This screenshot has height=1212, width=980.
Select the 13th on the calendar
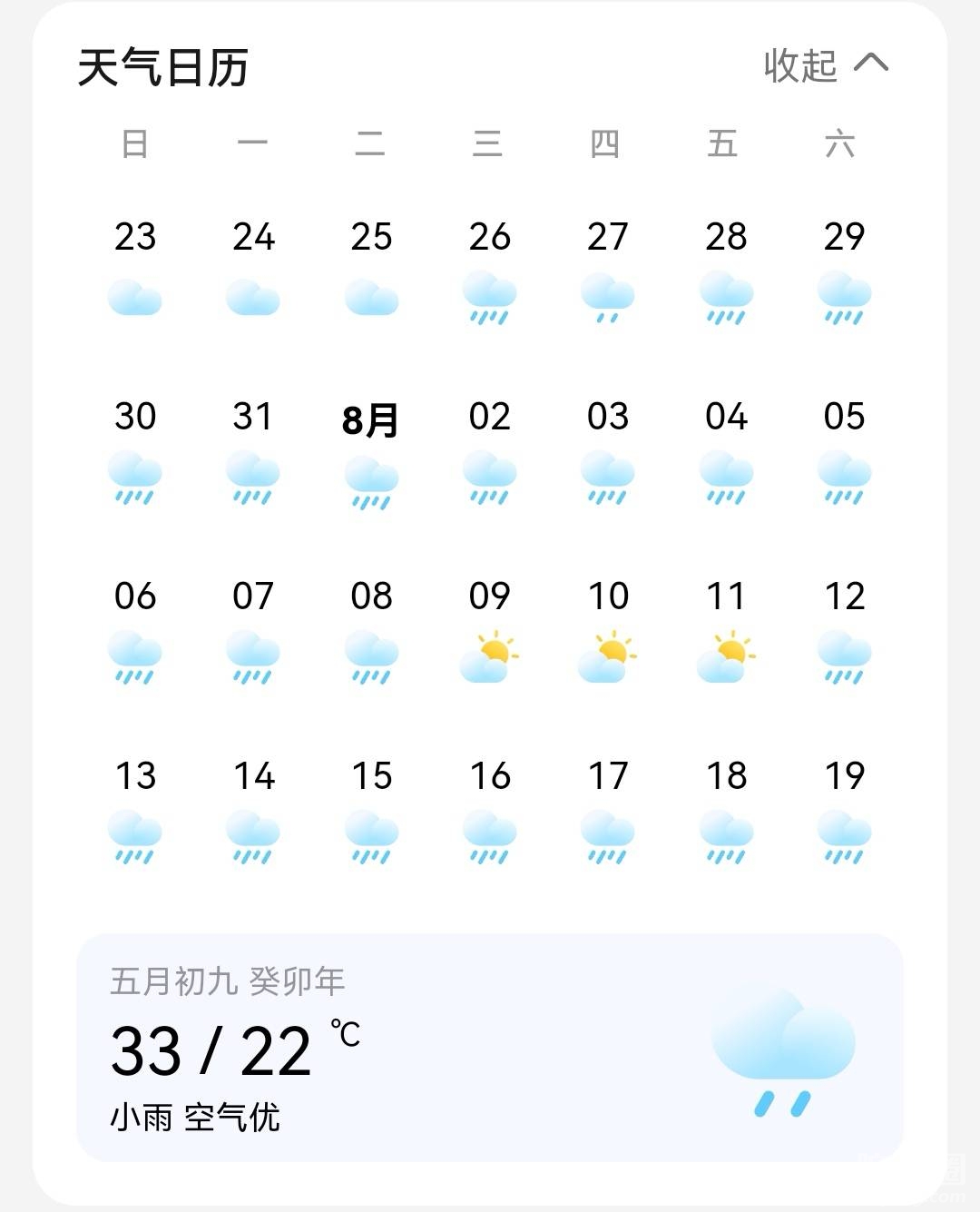click(x=135, y=807)
